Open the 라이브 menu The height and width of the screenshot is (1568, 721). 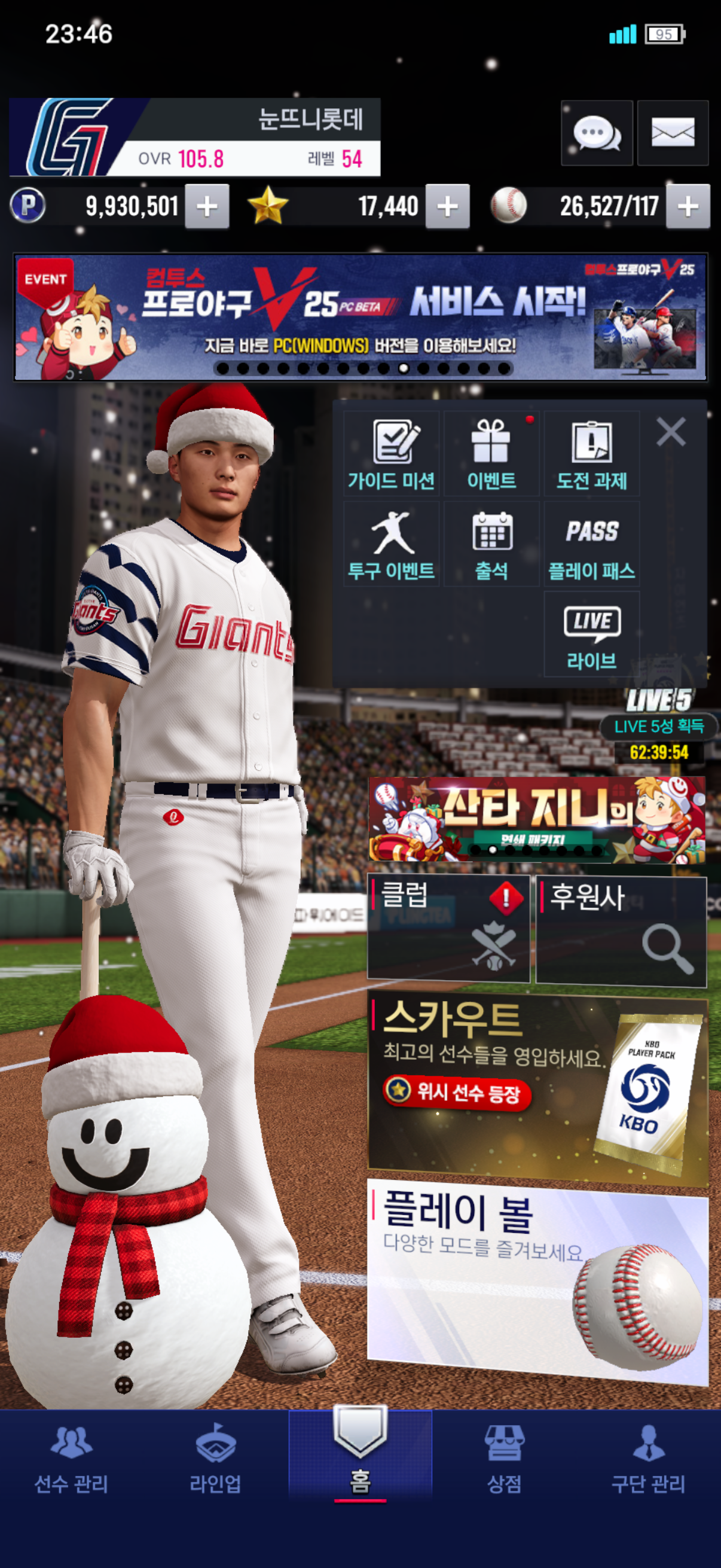click(591, 634)
